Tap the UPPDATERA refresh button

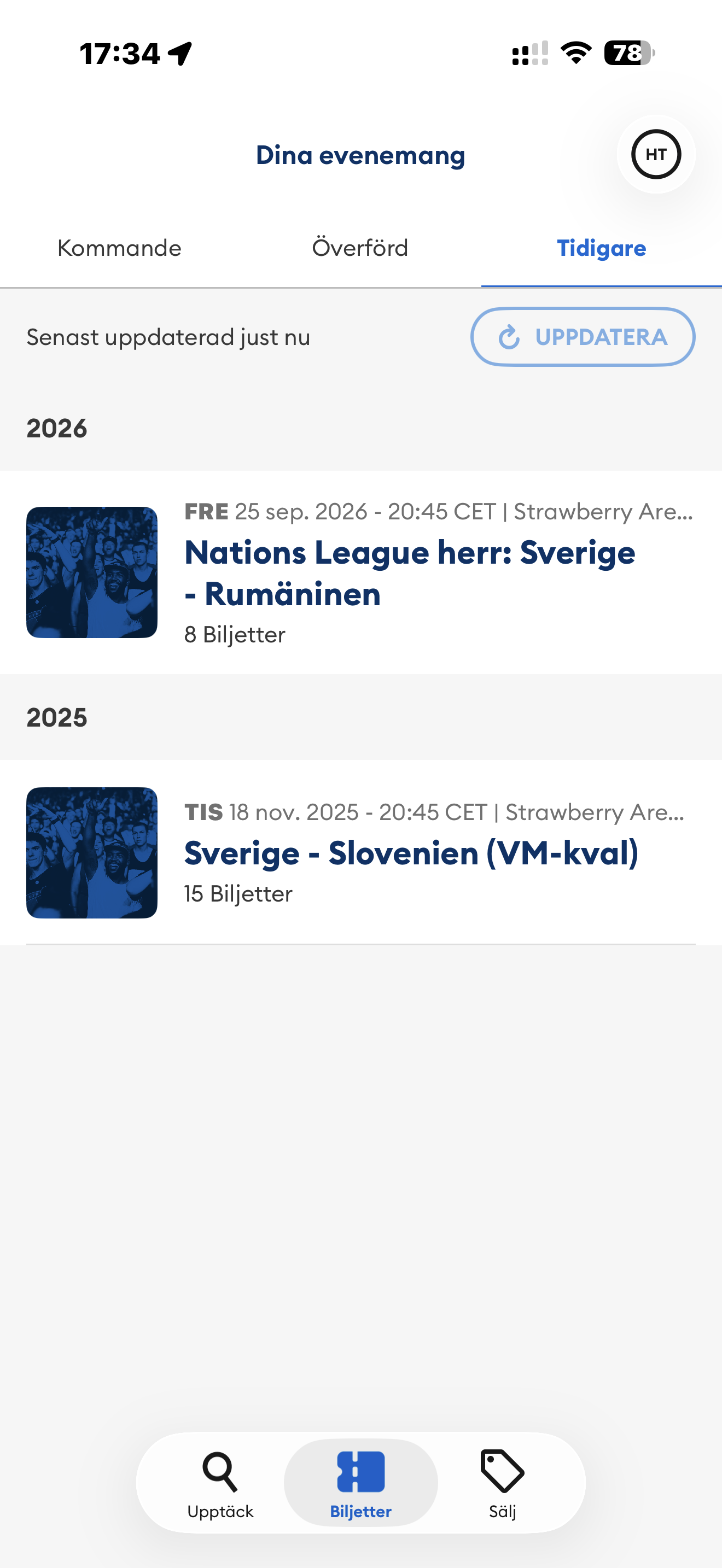[x=583, y=337]
